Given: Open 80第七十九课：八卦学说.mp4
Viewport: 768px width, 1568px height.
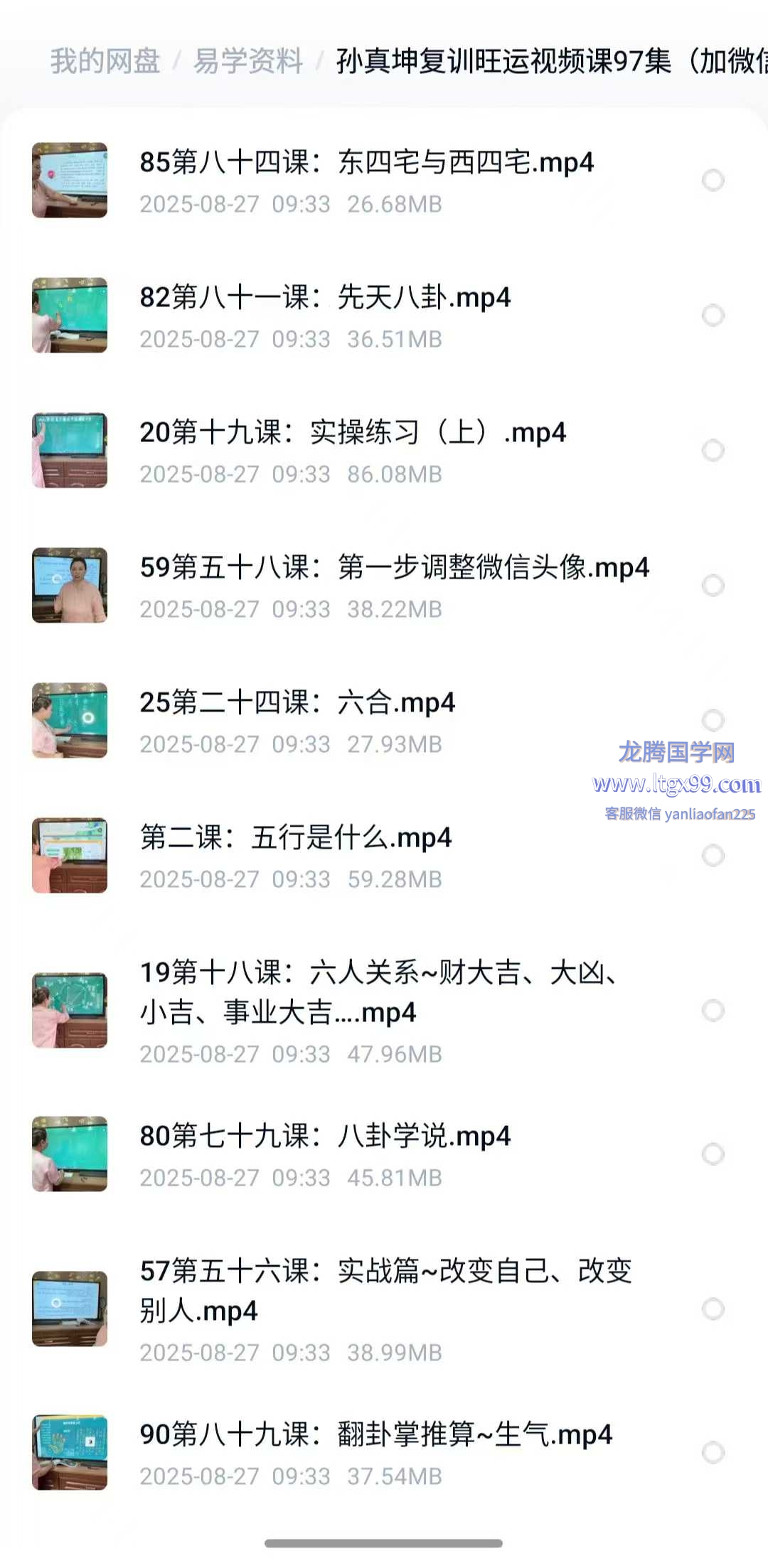Looking at the screenshot, I should pos(325,1137).
